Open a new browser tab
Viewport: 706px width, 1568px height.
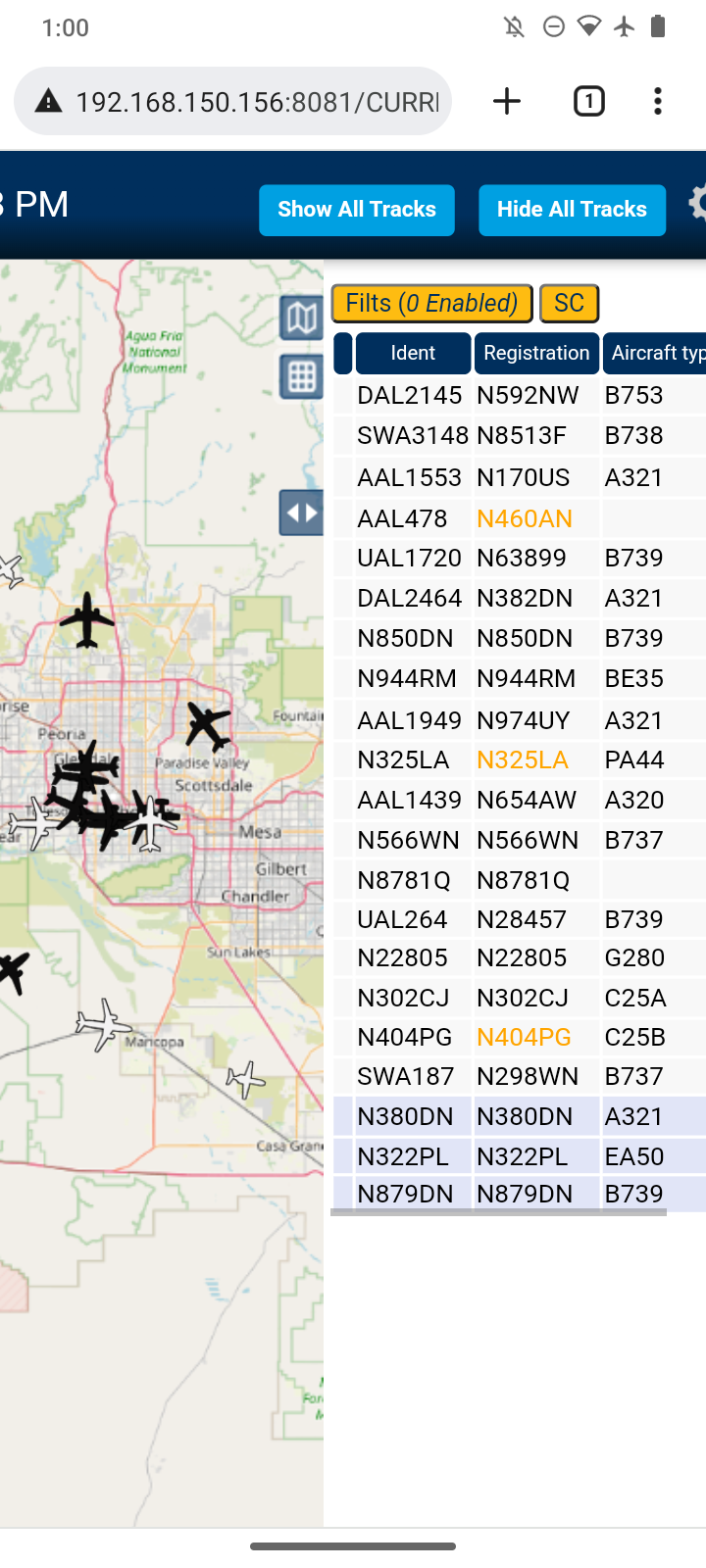(507, 101)
